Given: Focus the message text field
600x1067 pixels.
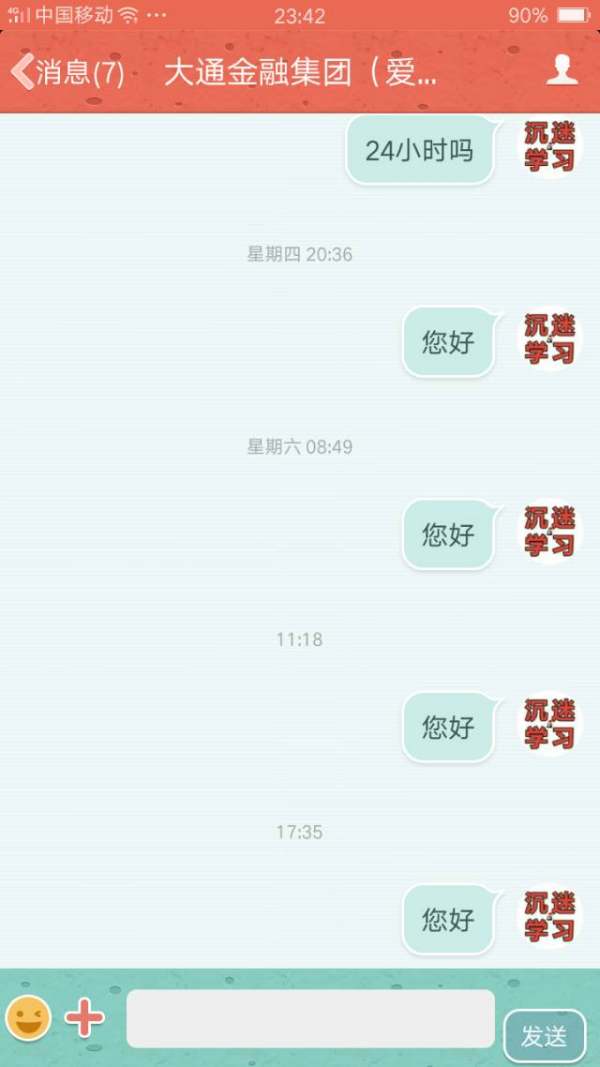Looking at the screenshot, I should point(310,1018).
